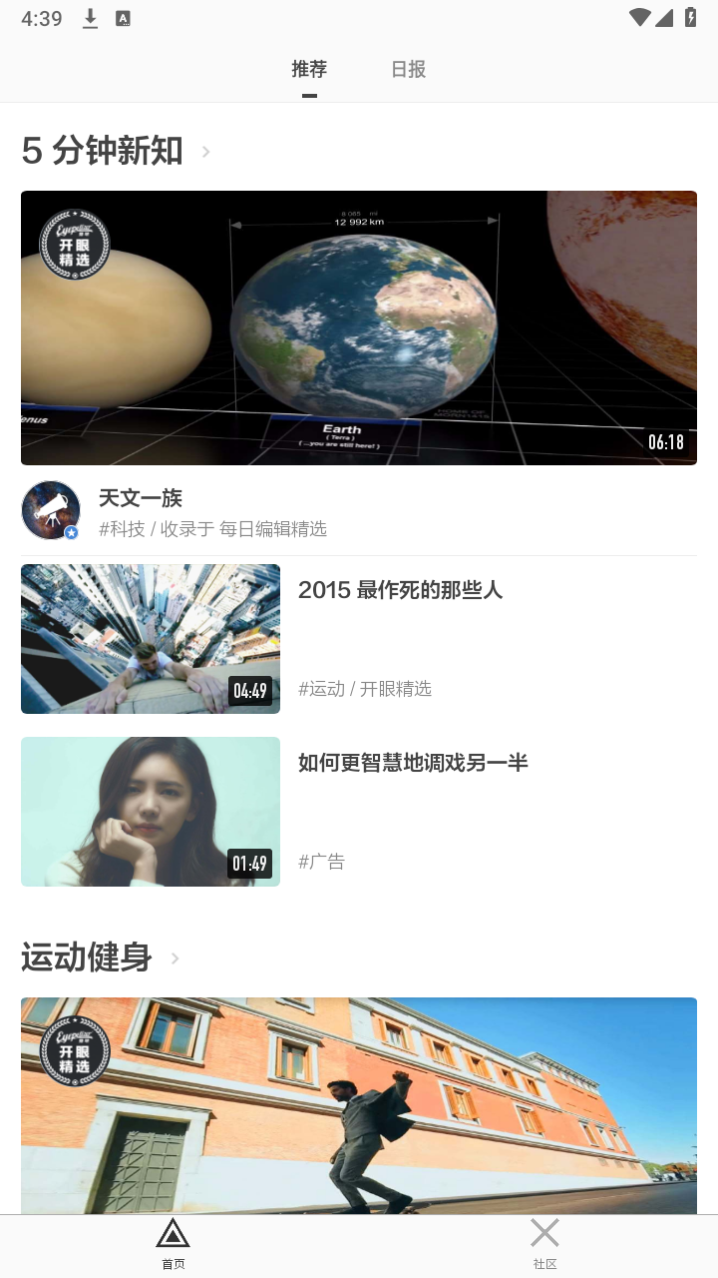Go to the 首页 tab
The height and width of the screenshot is (1278, 718).
[x=173, y=1244]
